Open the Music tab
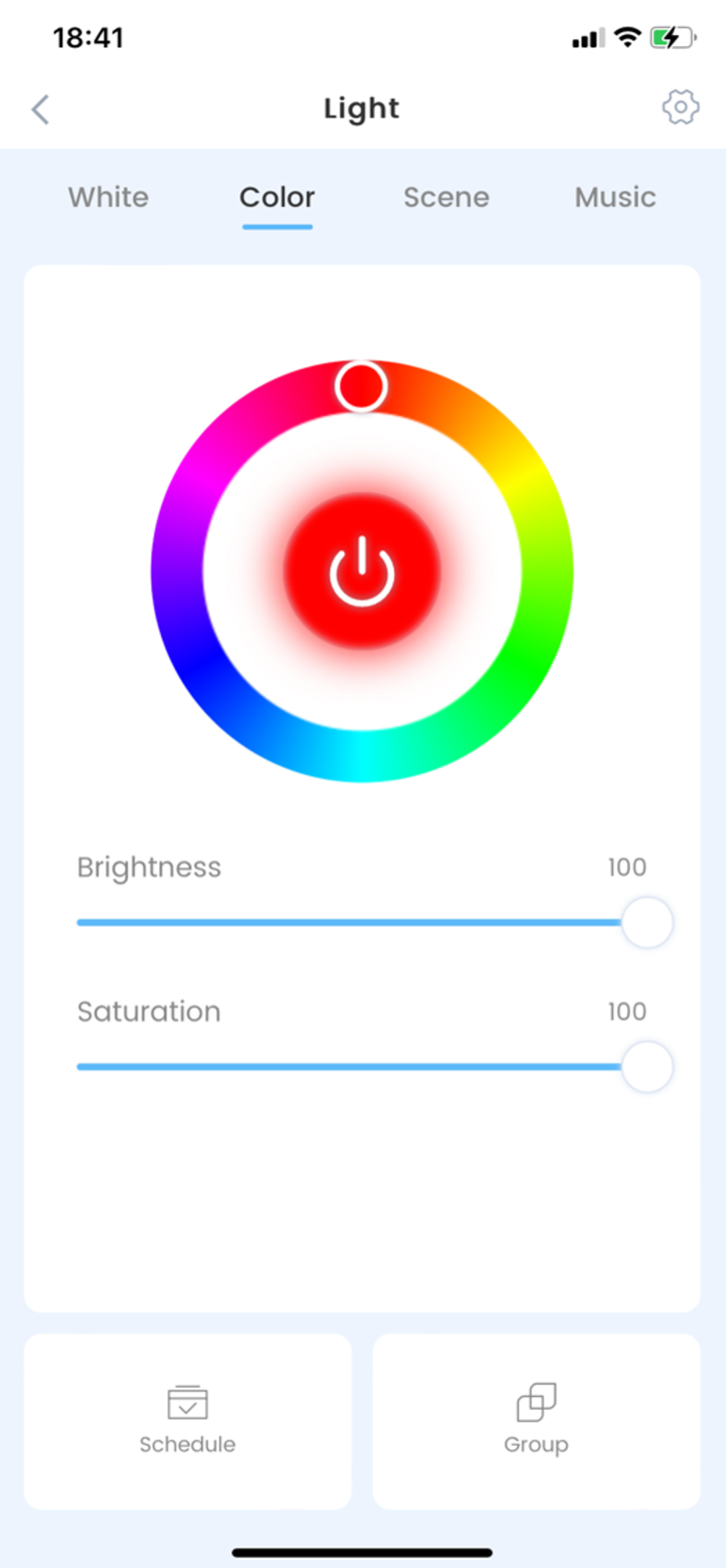 point(615,197)
